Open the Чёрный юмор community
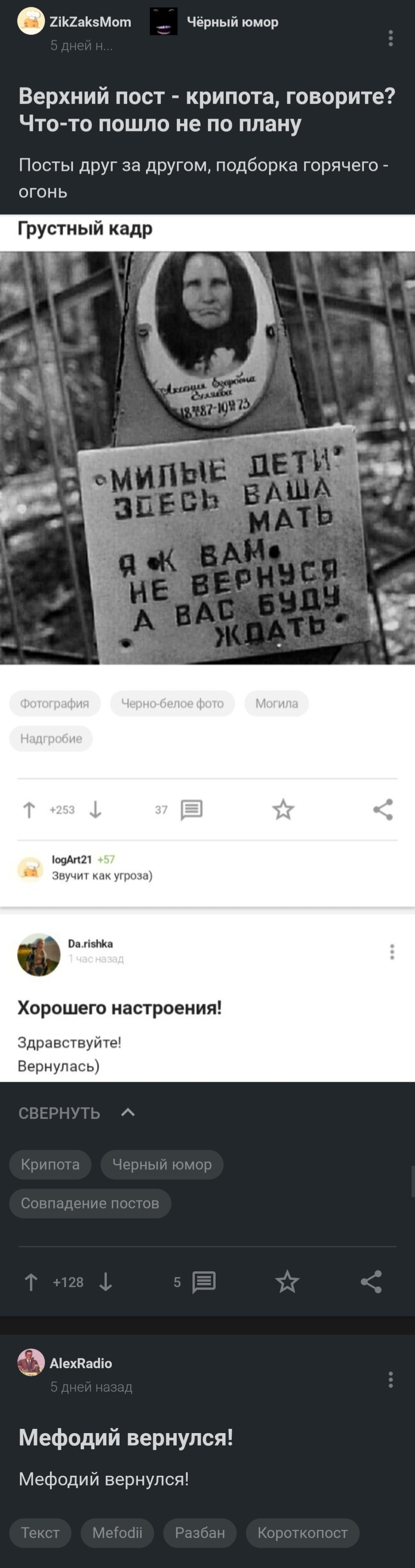Image resolution: width=415 pixels, height=1568 pixels. 232,22
